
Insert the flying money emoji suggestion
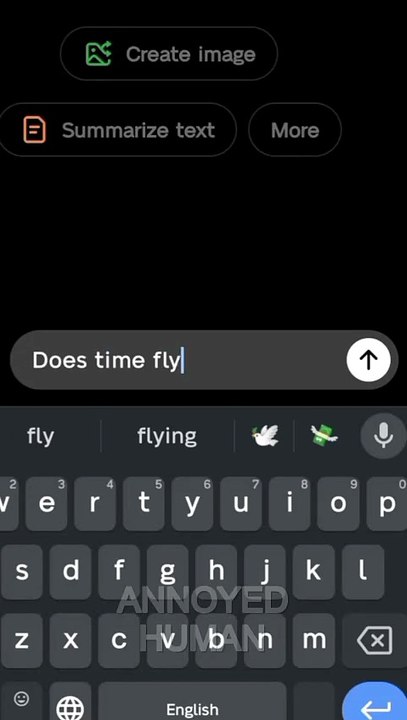click(324, 436)
